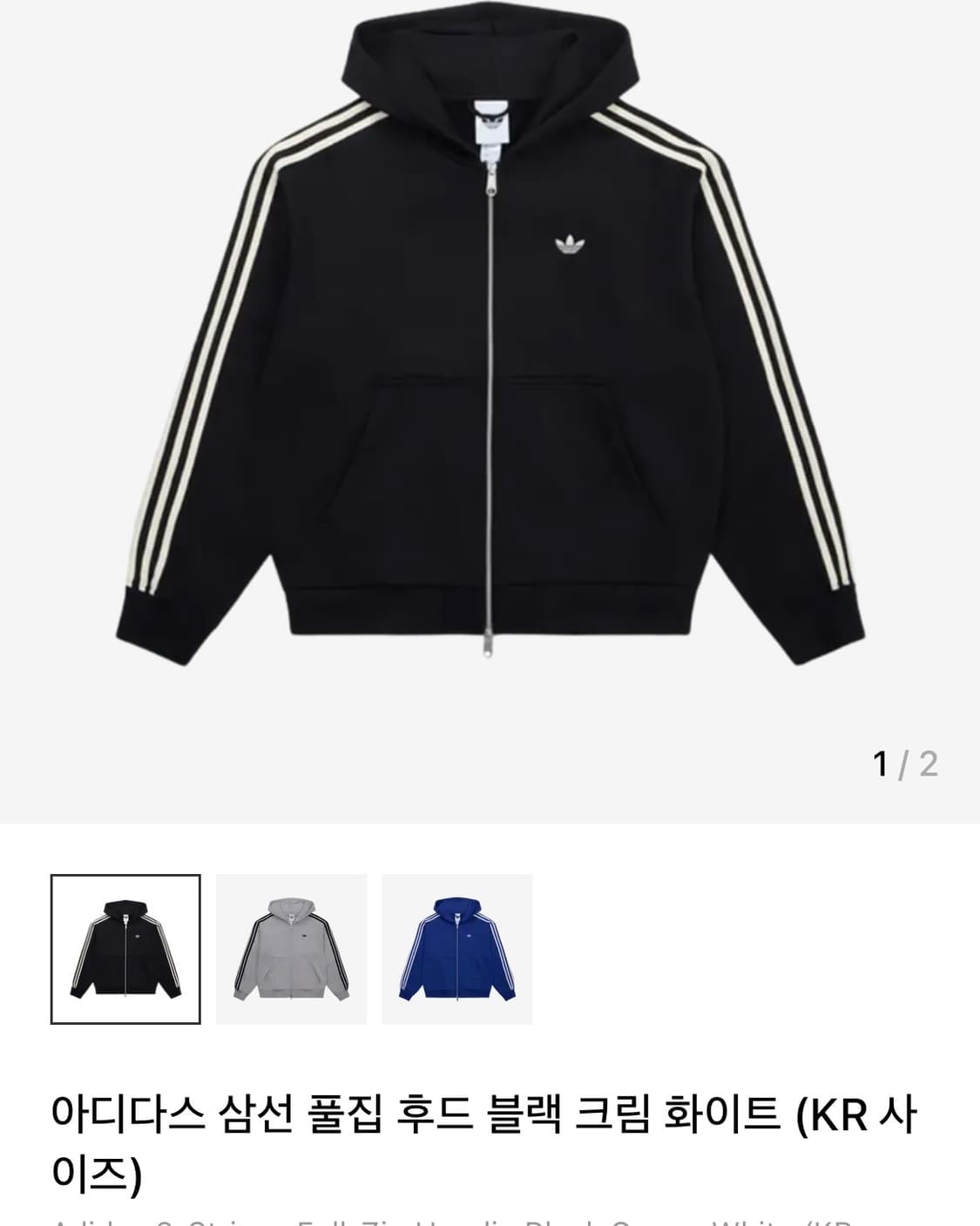Tap the Adidas trefoil logo on the hoodie

click(571, 244)
